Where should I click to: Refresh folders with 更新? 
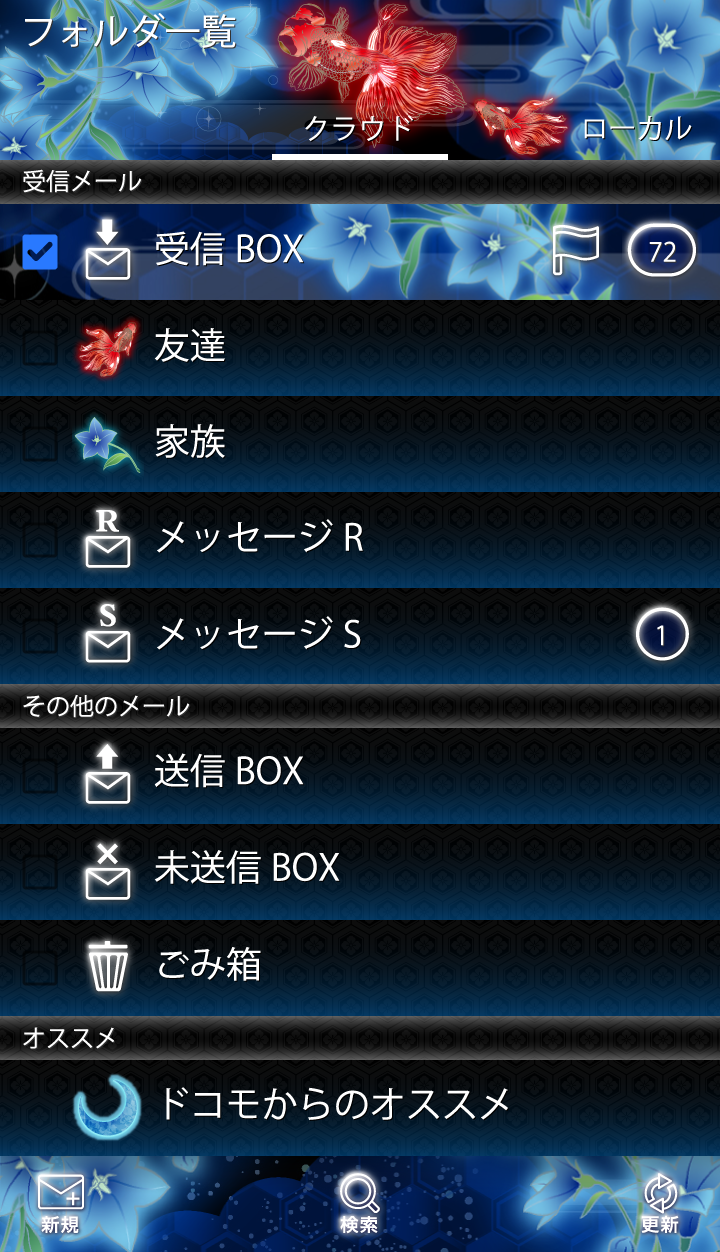[660, 1204]
